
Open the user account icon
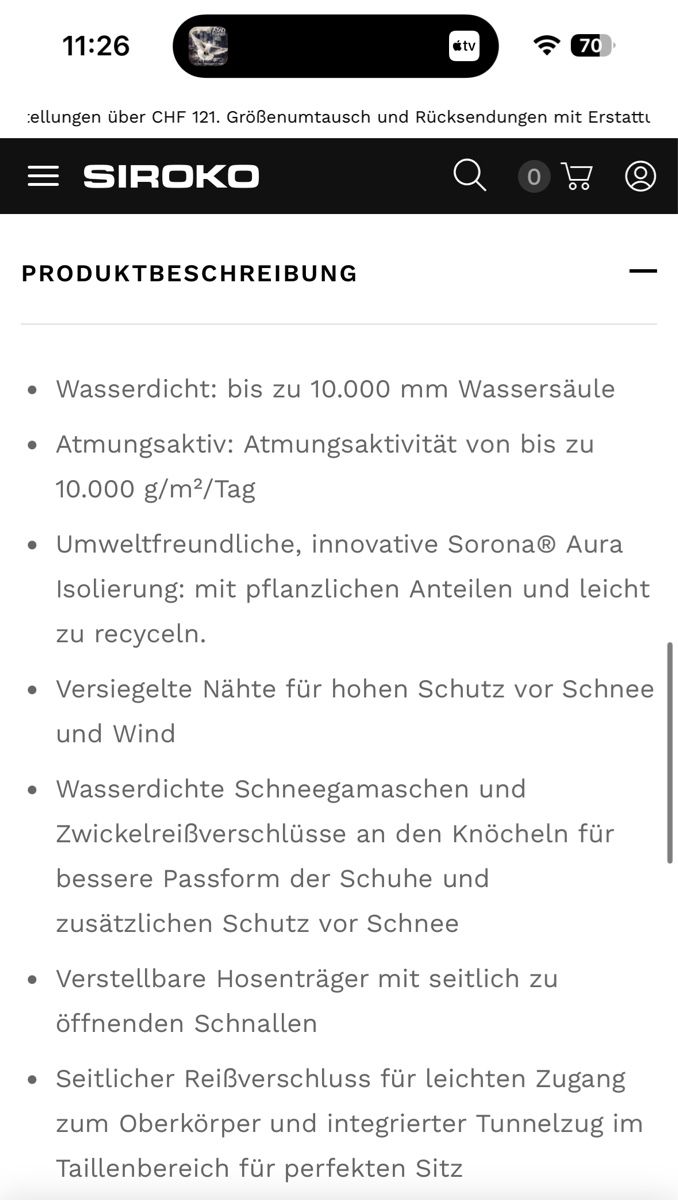pyautogui.click(x=640, y=176)
